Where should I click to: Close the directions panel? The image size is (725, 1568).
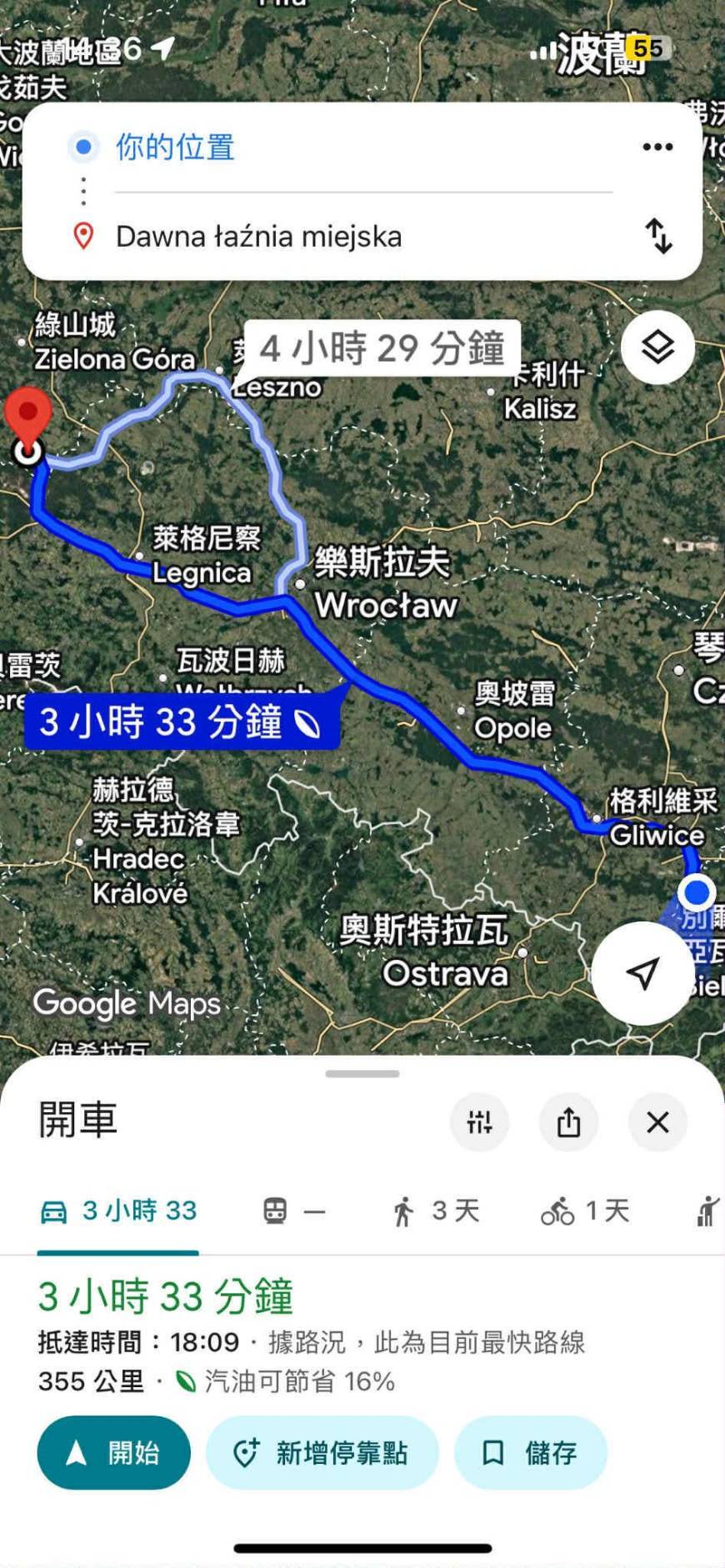(x=657, y=1122)
